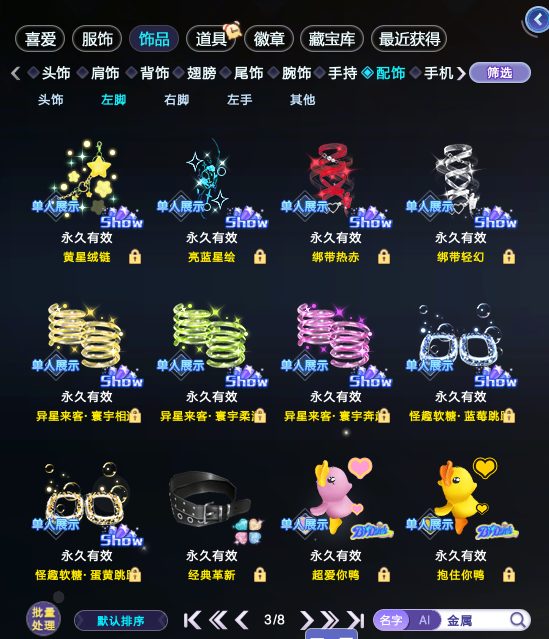Open the 最近获得 tab
Image resolution: width=549 pixels, height=639 pixels.
click(409, 39)
